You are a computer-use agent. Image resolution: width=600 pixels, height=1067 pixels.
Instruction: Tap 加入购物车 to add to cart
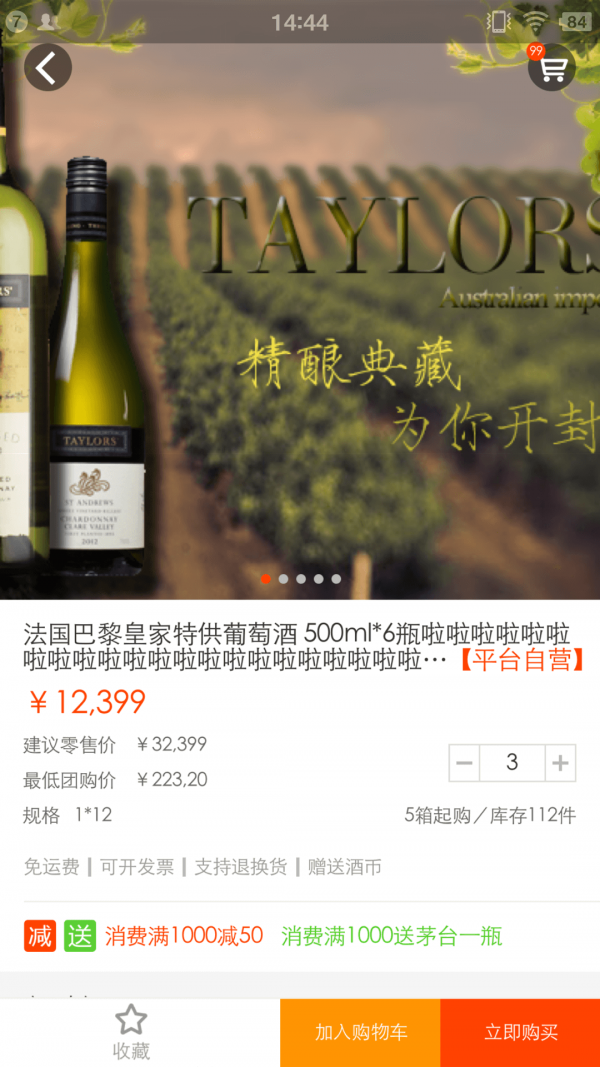pyautogui.click(x=360, y=1032)
